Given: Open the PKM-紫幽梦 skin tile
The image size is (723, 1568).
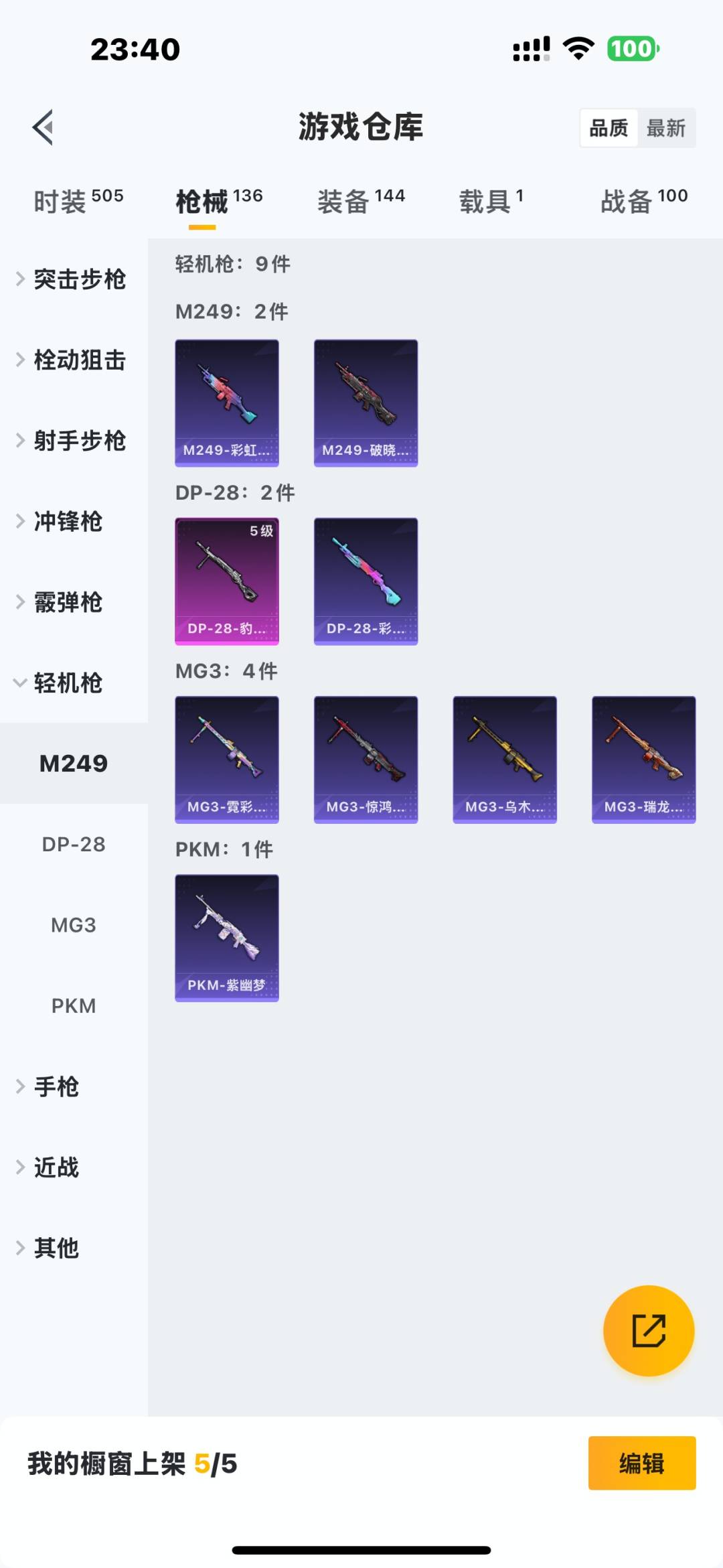Looking at the screenshot, I should (227, 938).
